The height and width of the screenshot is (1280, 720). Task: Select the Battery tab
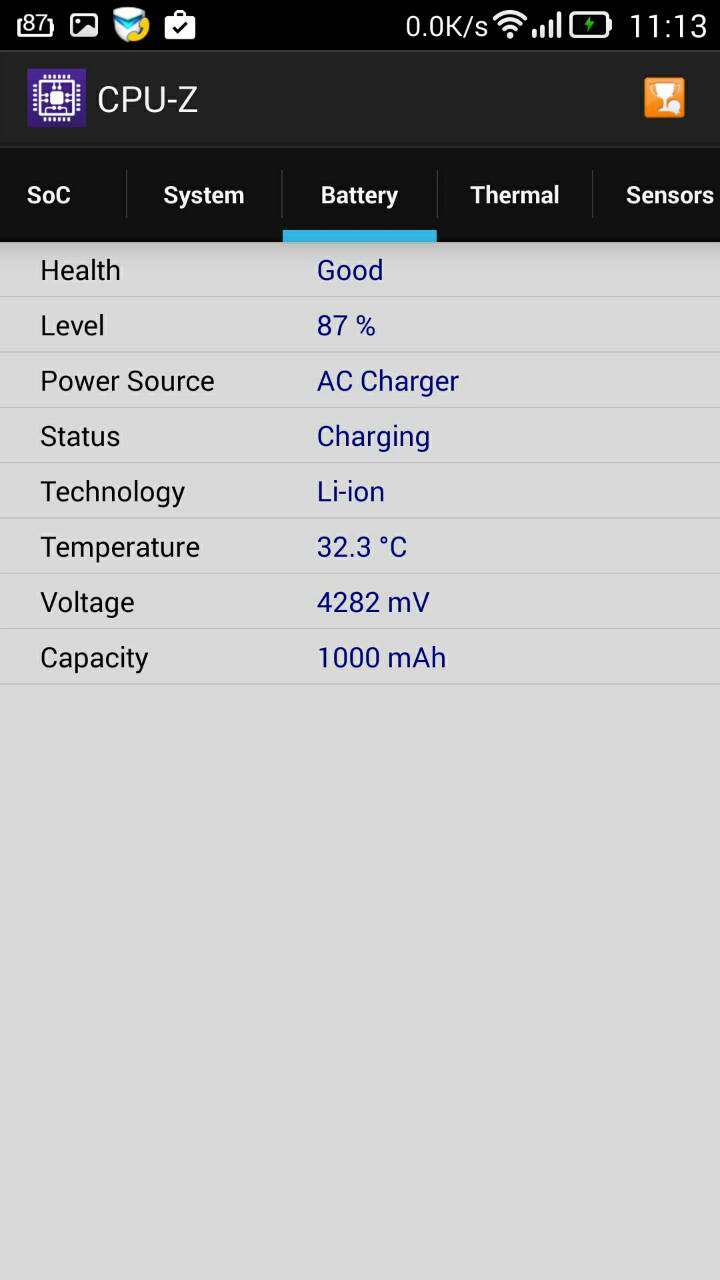click(x=360, y=195)
